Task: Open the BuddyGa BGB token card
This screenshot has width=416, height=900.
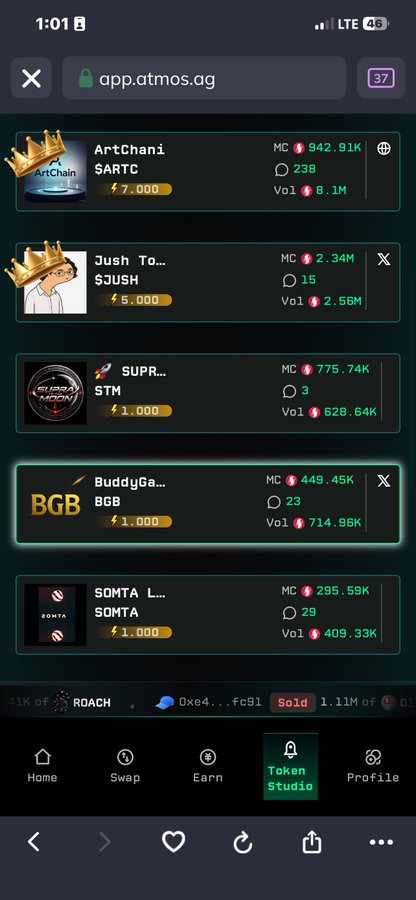Action: coord(208,504)
